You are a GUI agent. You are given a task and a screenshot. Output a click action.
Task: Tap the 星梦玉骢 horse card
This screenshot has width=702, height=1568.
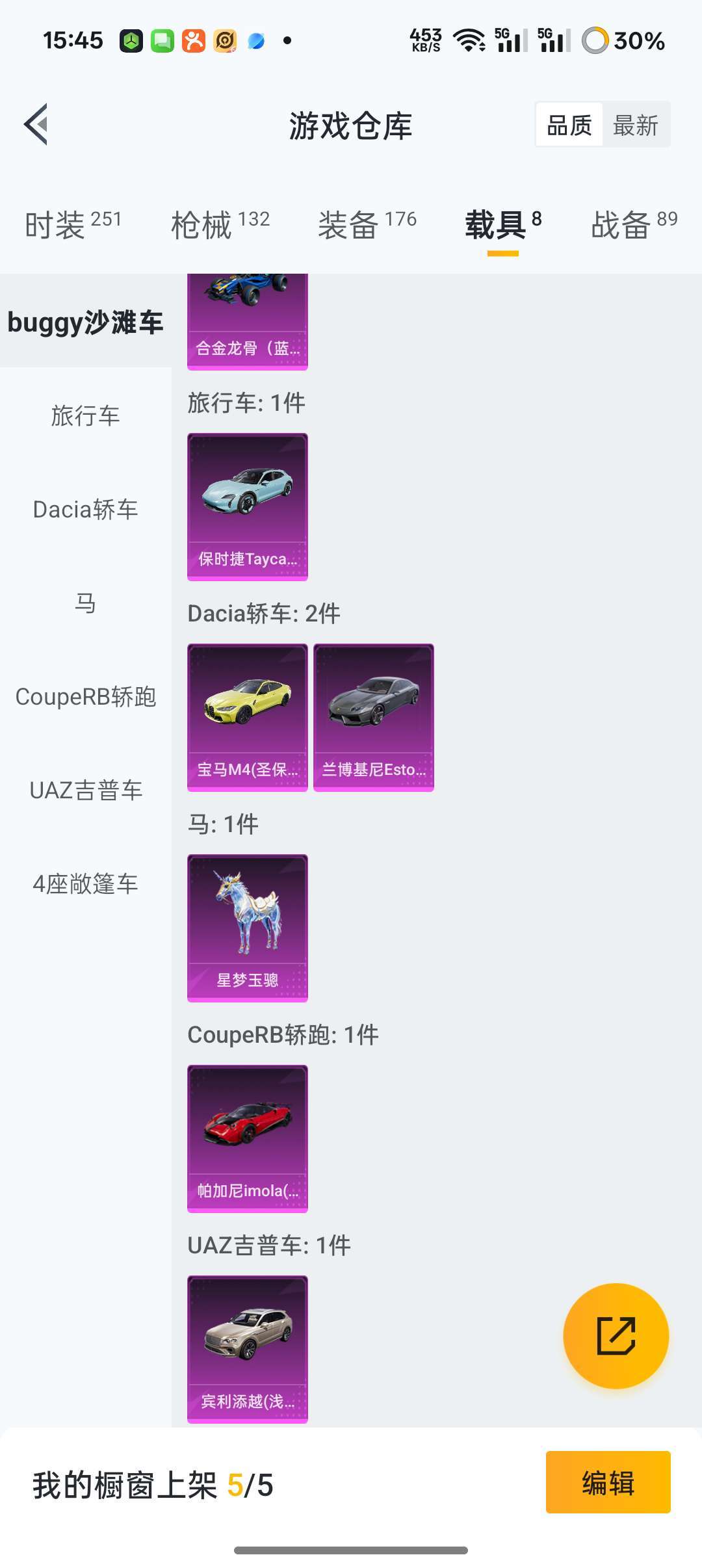click(x=248, y=926)
